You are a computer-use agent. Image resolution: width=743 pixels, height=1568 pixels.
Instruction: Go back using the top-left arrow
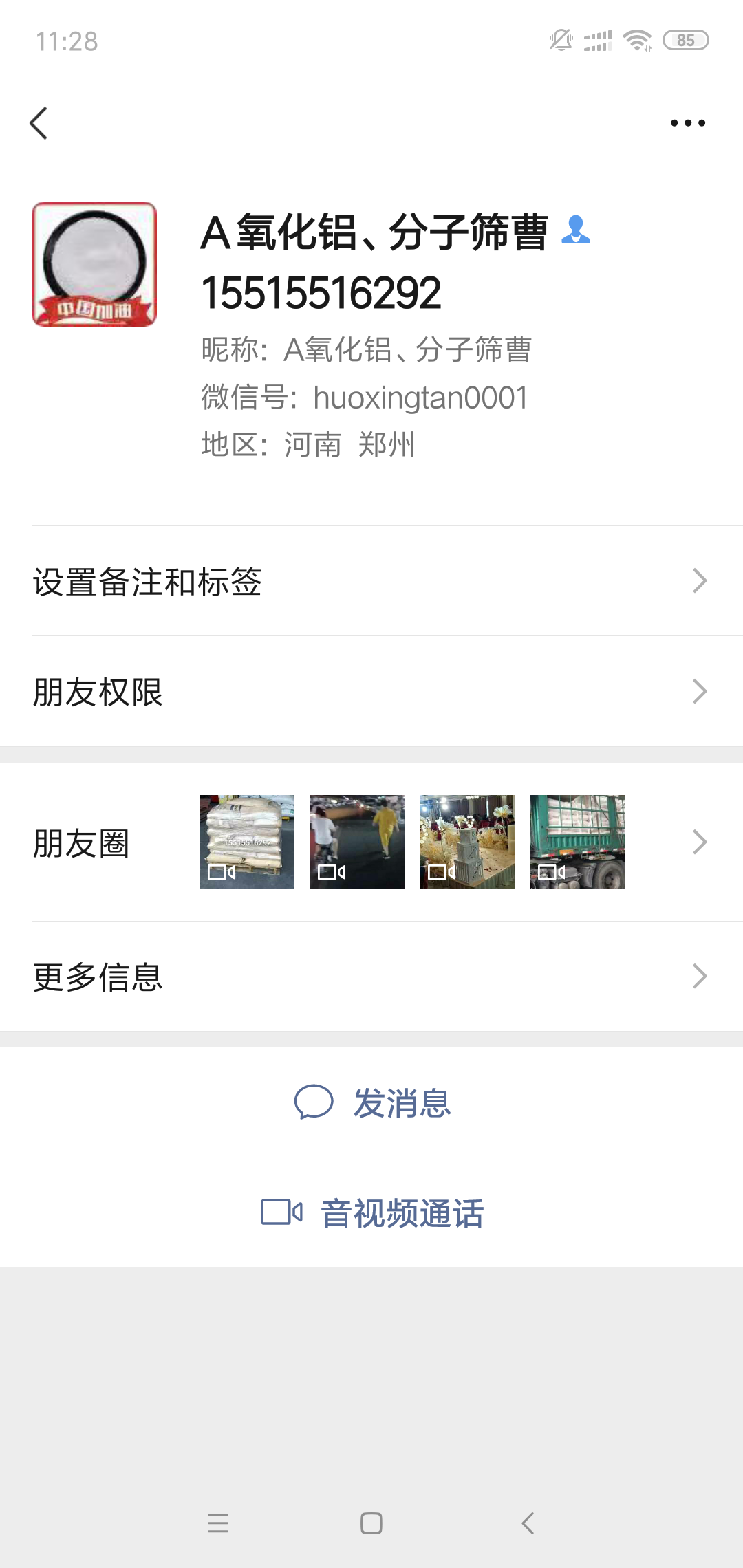pos(39,123)
